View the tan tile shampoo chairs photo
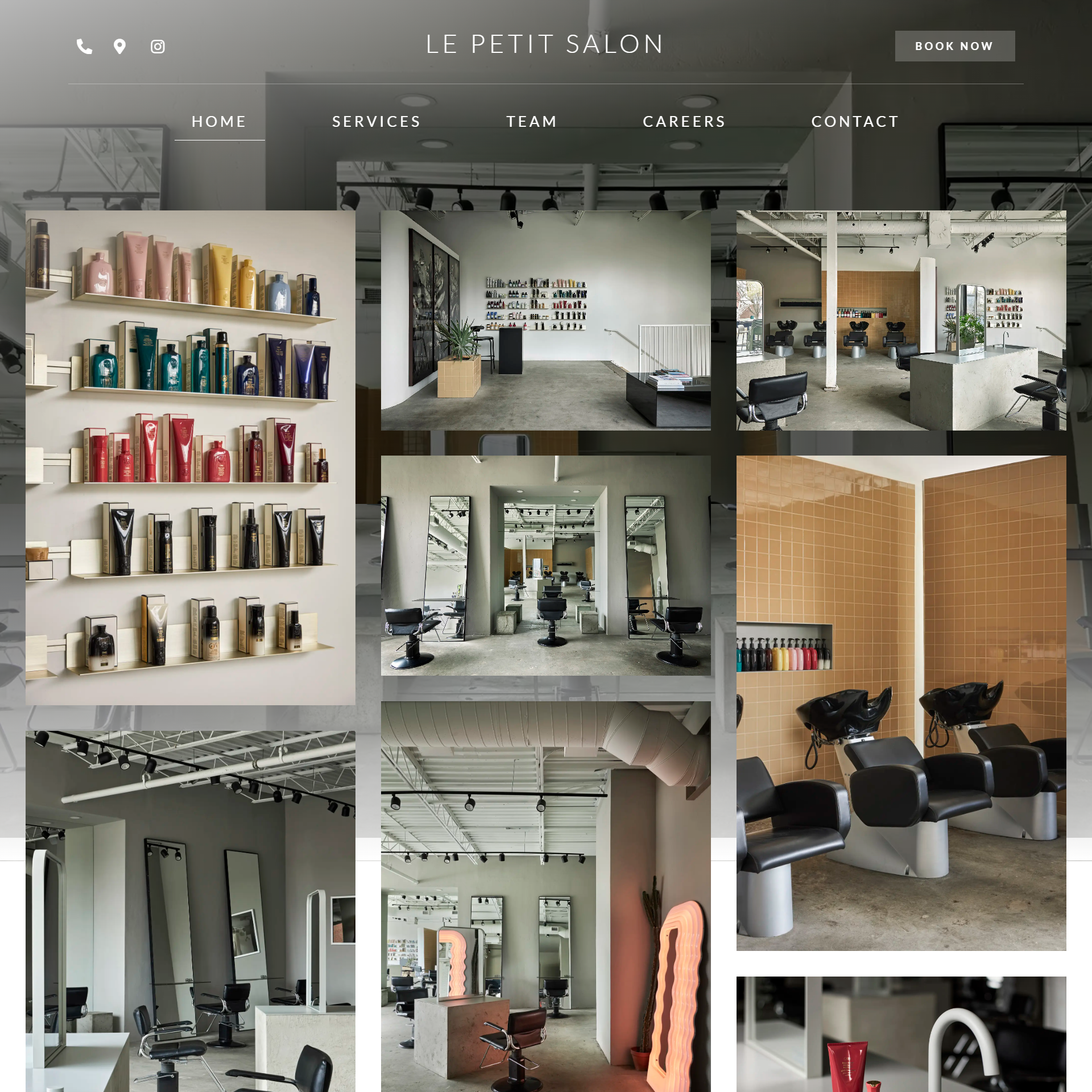 click(x=901, y=703)
